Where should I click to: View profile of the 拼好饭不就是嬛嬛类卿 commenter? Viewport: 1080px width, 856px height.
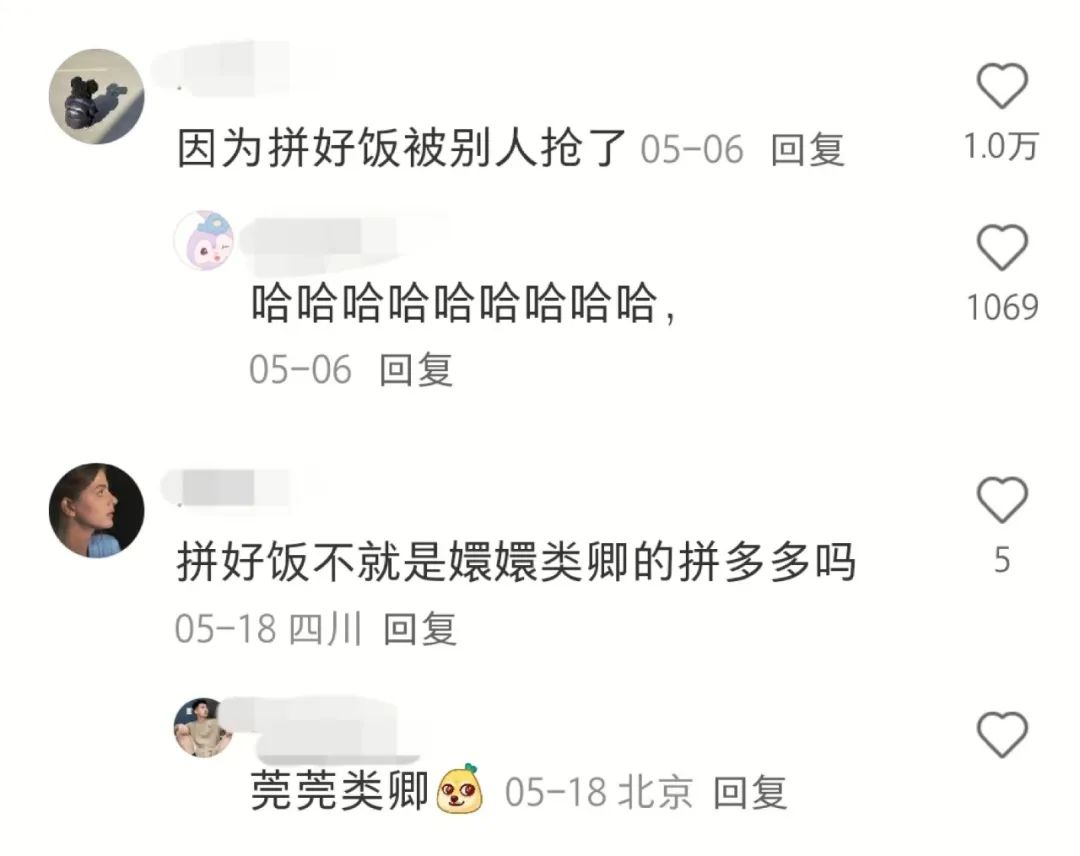[97, 510]
